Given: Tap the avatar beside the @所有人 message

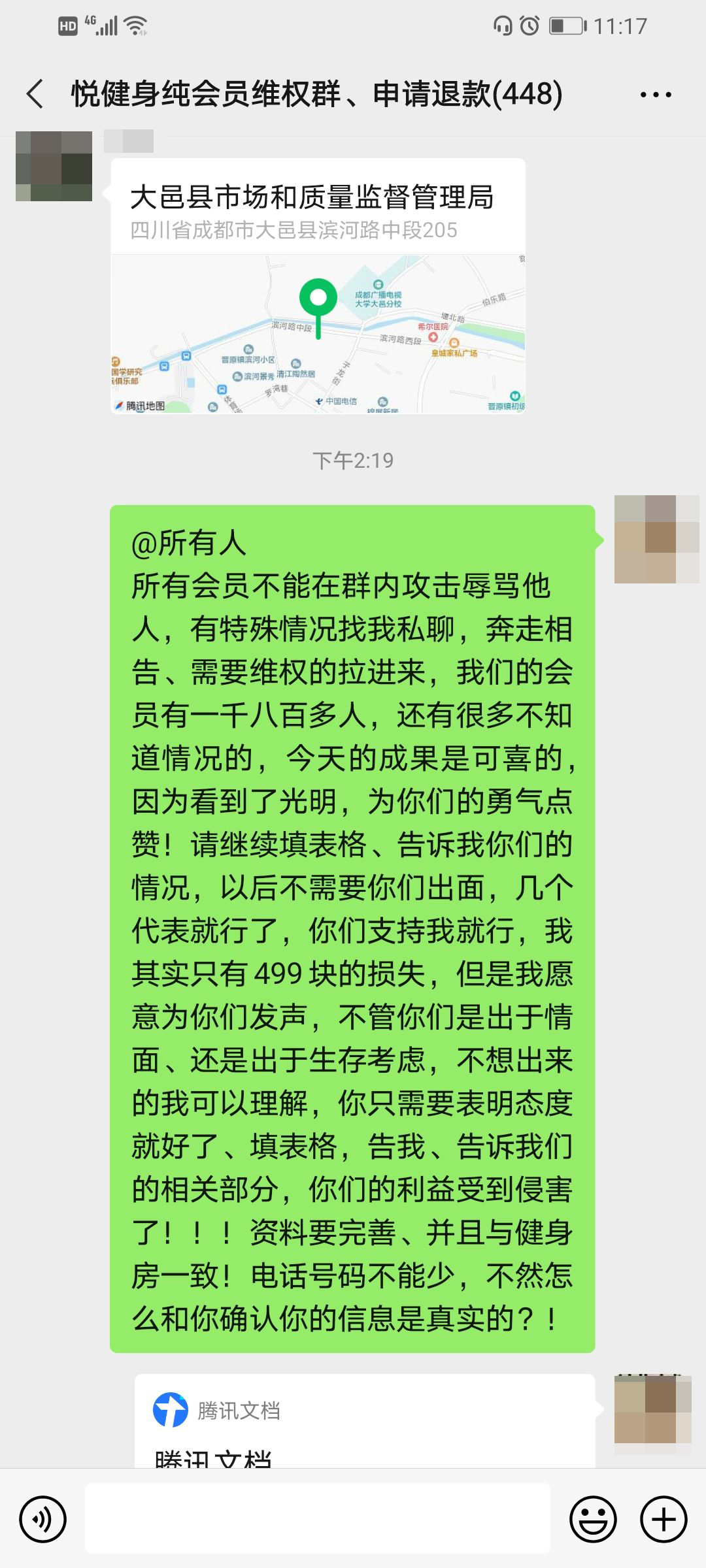Looking at the screenshot, I should pyautogui.click(x=656, y=539).
